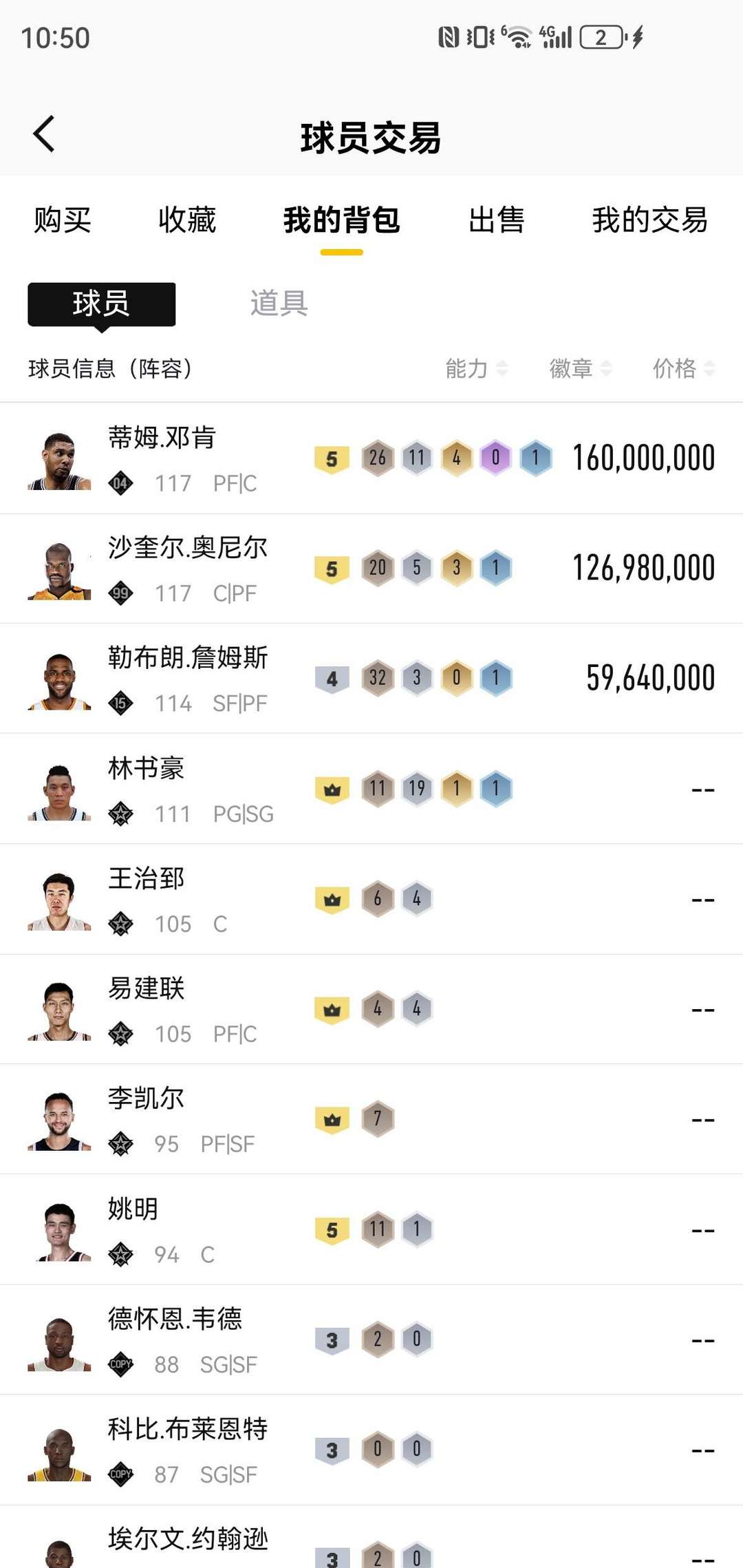Switch to the 购买 tab
This screenshot has height=1568, width=743.
(x=63, y=220)
